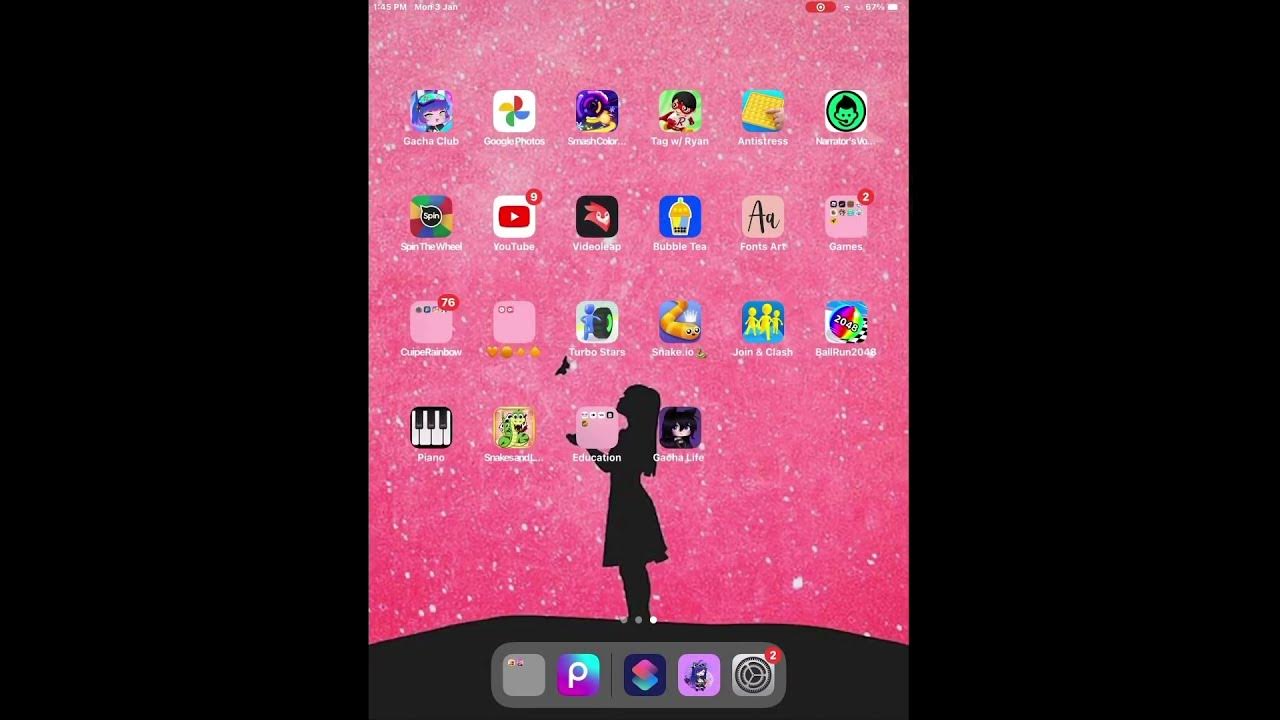Open the Tag w/ Ryan game
The image size is (1280, 720).
coord(680,112)
